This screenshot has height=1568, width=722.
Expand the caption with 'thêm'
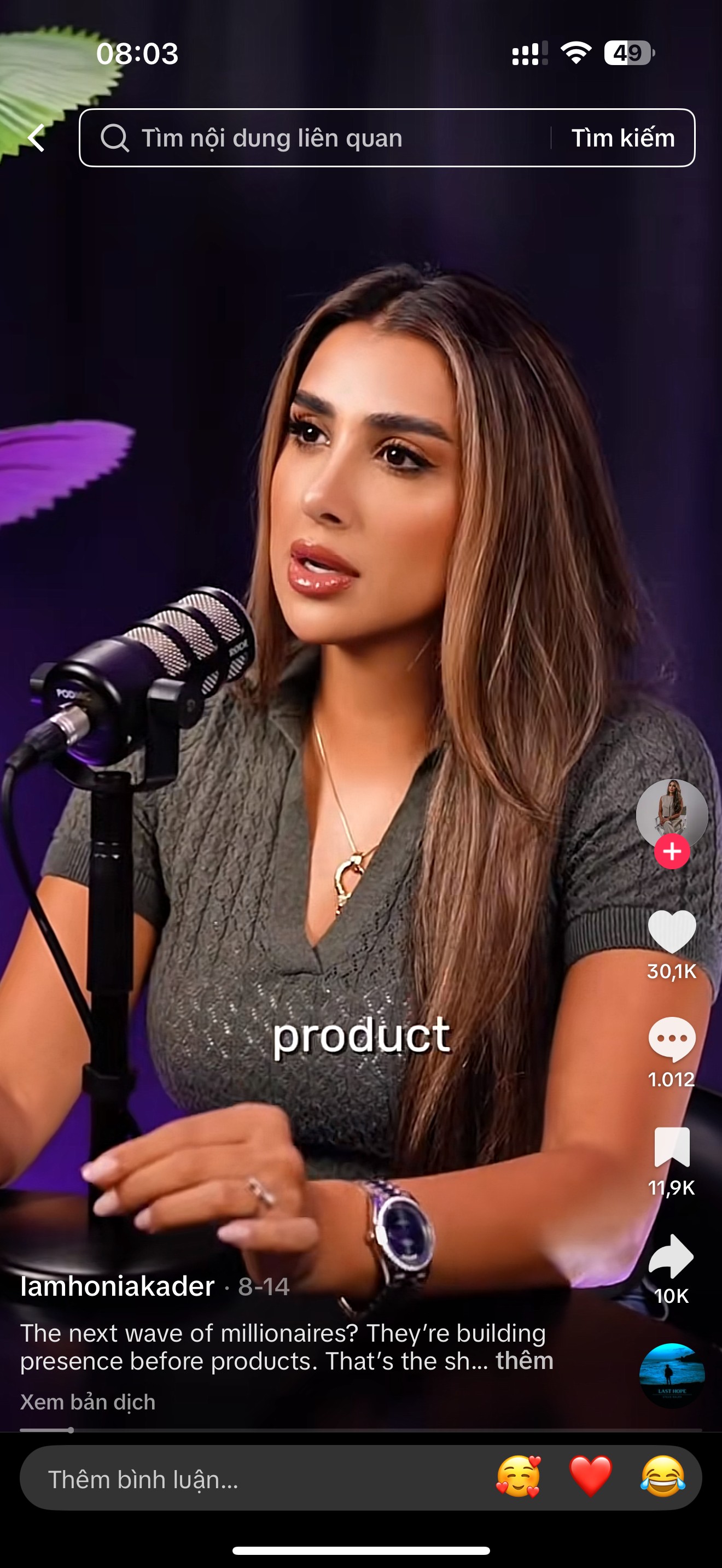524,1360
